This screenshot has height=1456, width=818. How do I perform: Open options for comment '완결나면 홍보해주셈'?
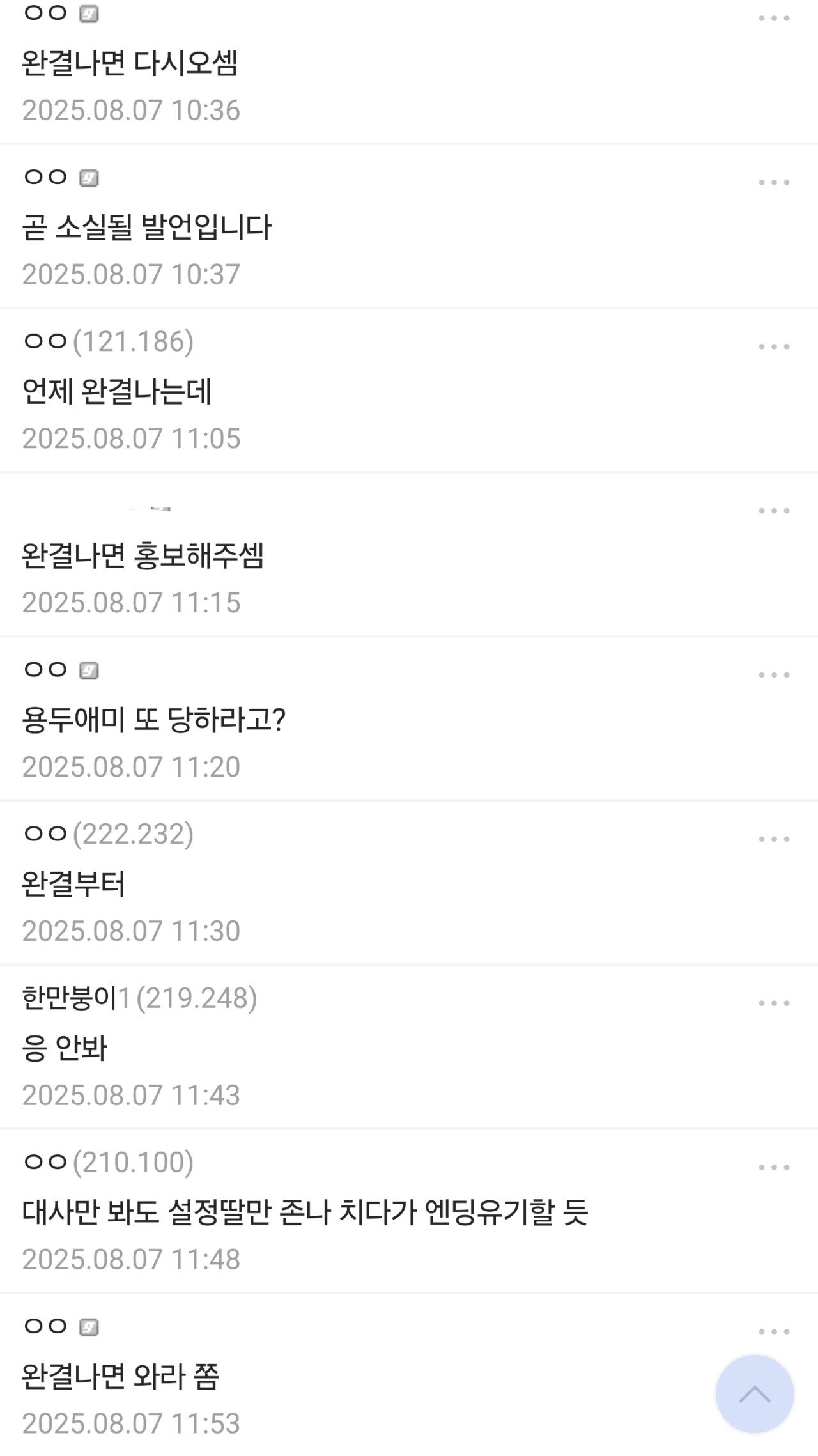pos(774,511)
